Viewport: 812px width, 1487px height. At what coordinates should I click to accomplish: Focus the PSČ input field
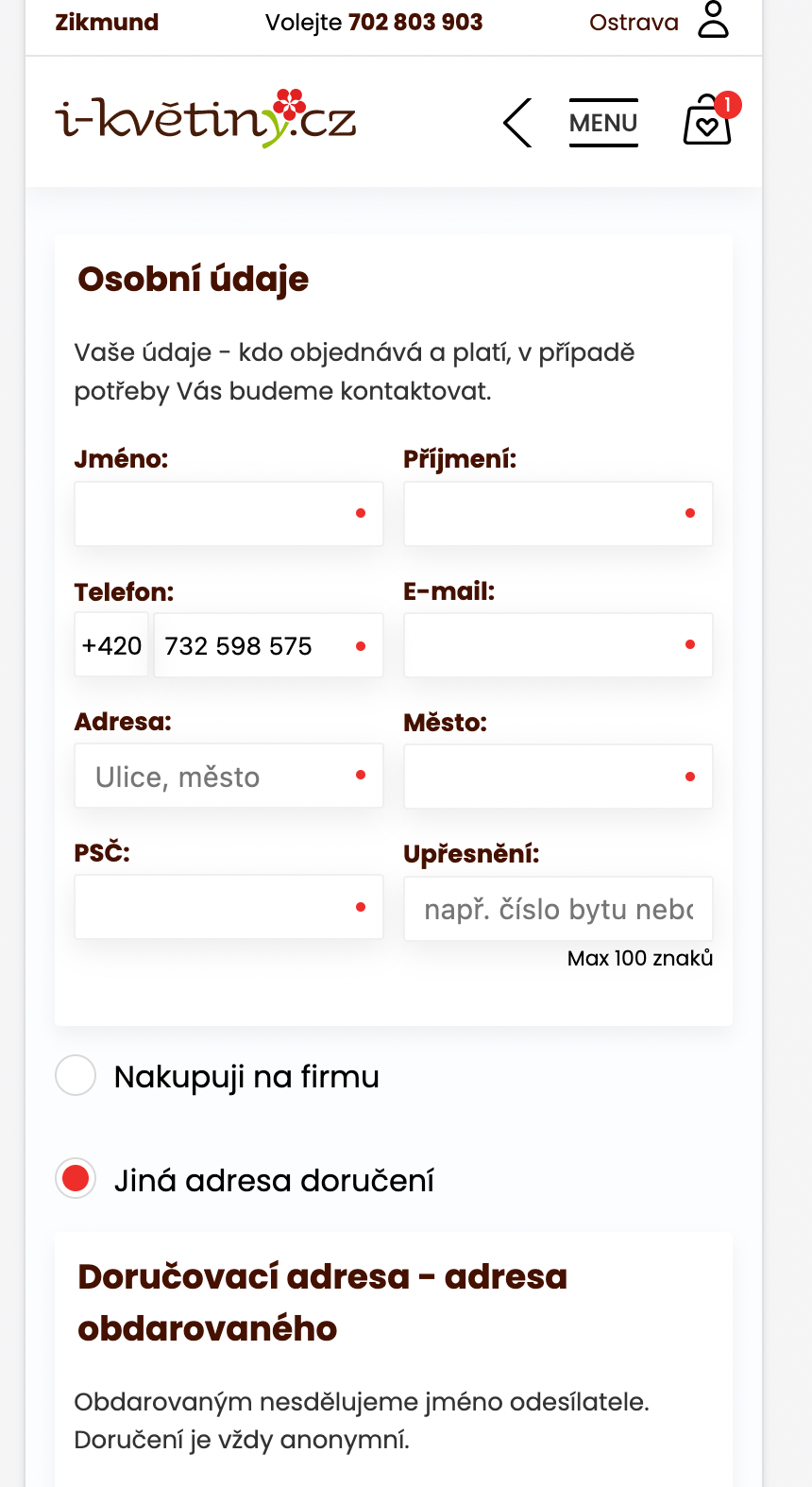[x=228, y=907]
